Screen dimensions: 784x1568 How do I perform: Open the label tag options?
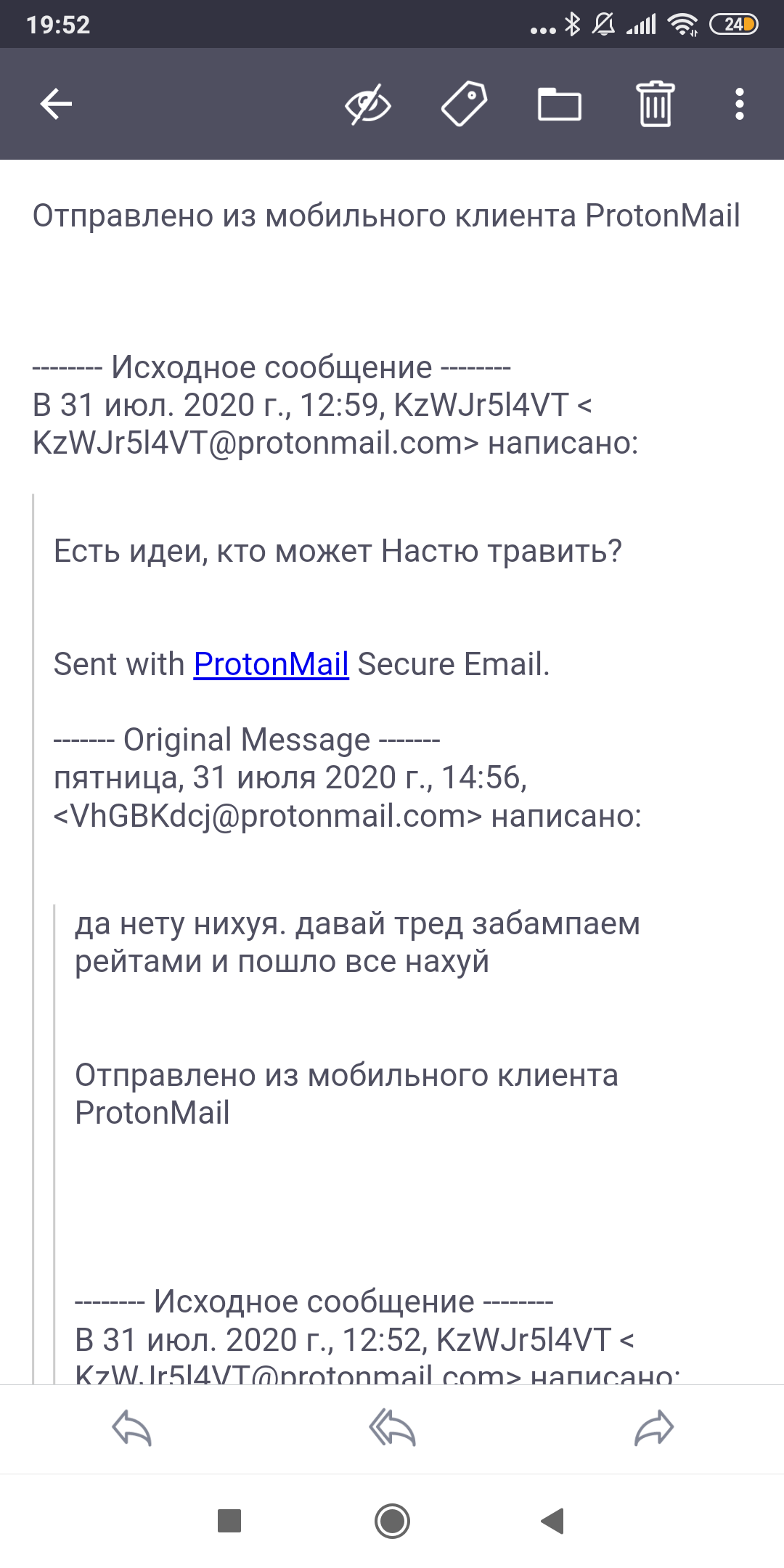(x=464, y=104)
